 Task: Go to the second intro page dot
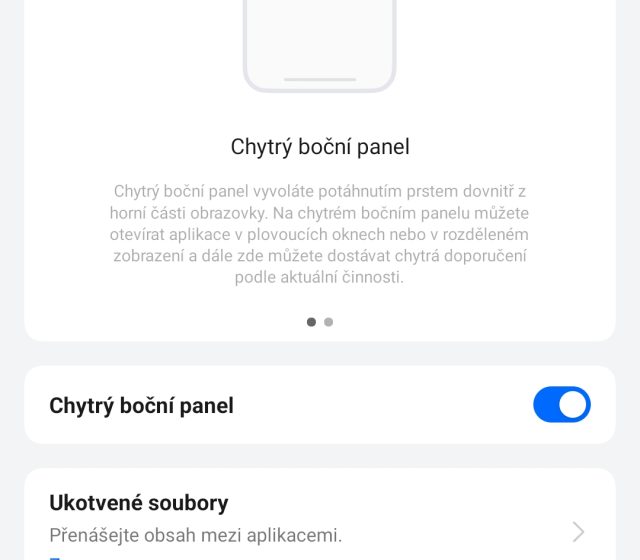coord(329,322)
